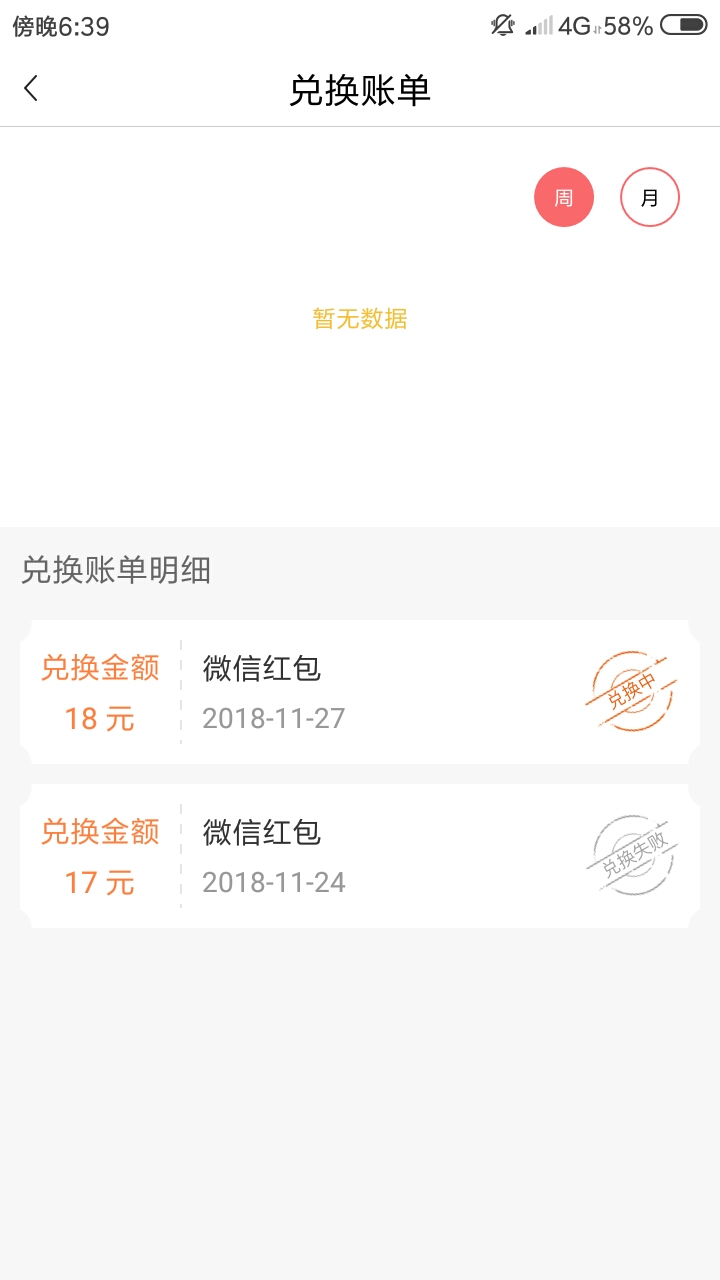Open the 17 元 微信红包 record dated 2018-11-24
The image size is (720, 1280).
click(359, 856)
